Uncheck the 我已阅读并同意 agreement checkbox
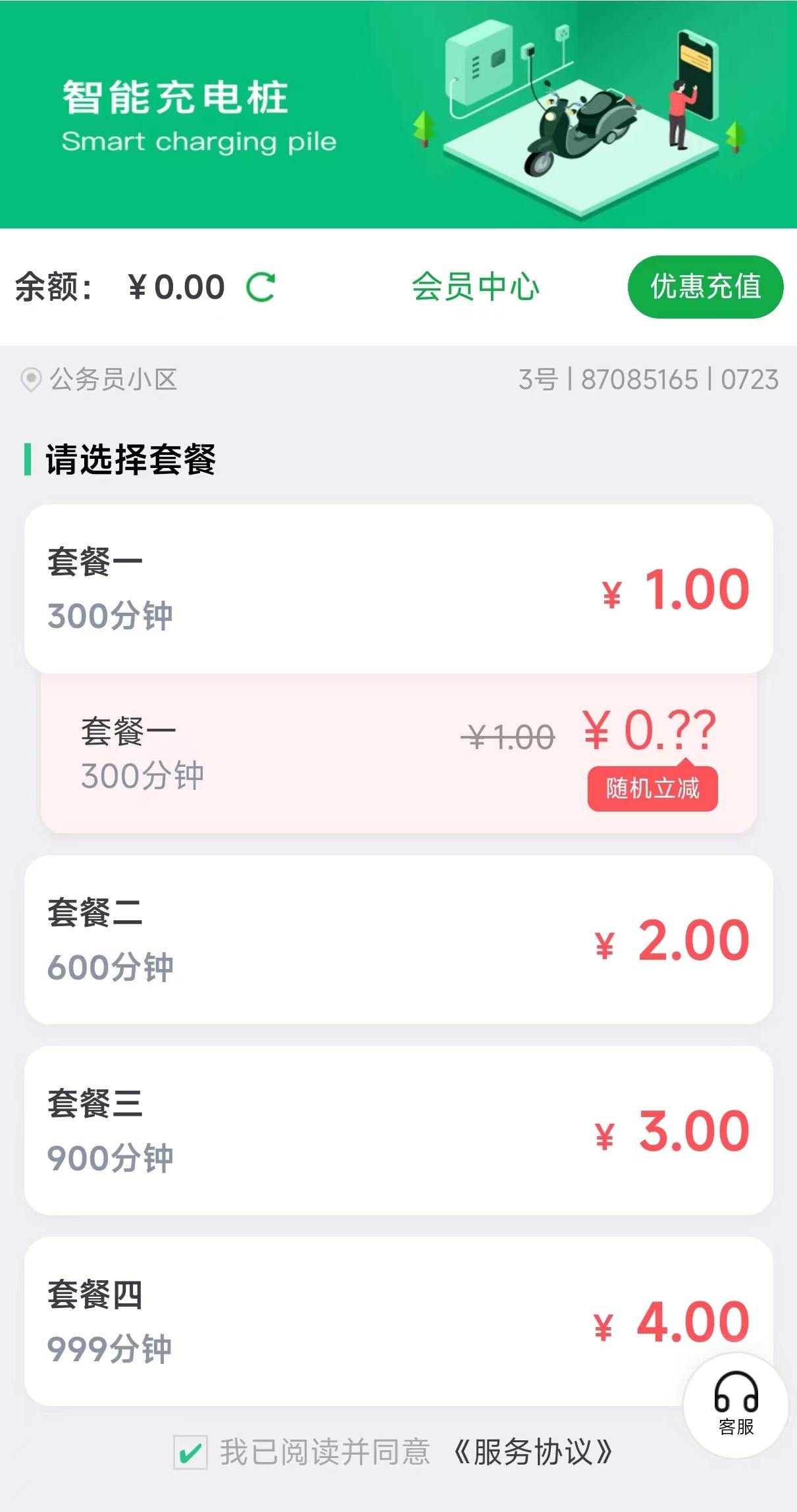Image resolution: width=797 pixels, height=1512 pixels. click(190, 1452)
